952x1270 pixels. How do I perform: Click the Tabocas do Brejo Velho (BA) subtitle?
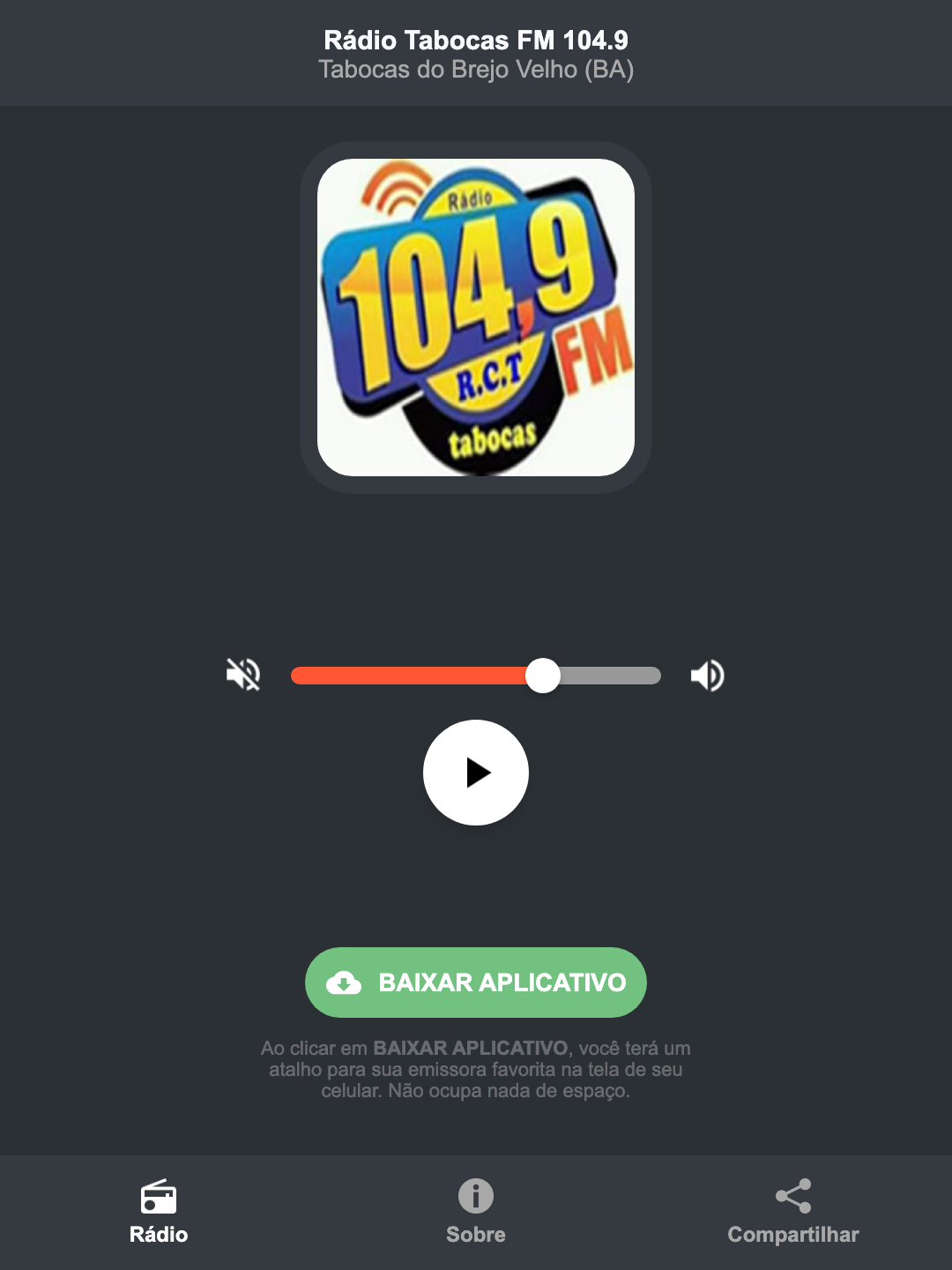point(476,68)
